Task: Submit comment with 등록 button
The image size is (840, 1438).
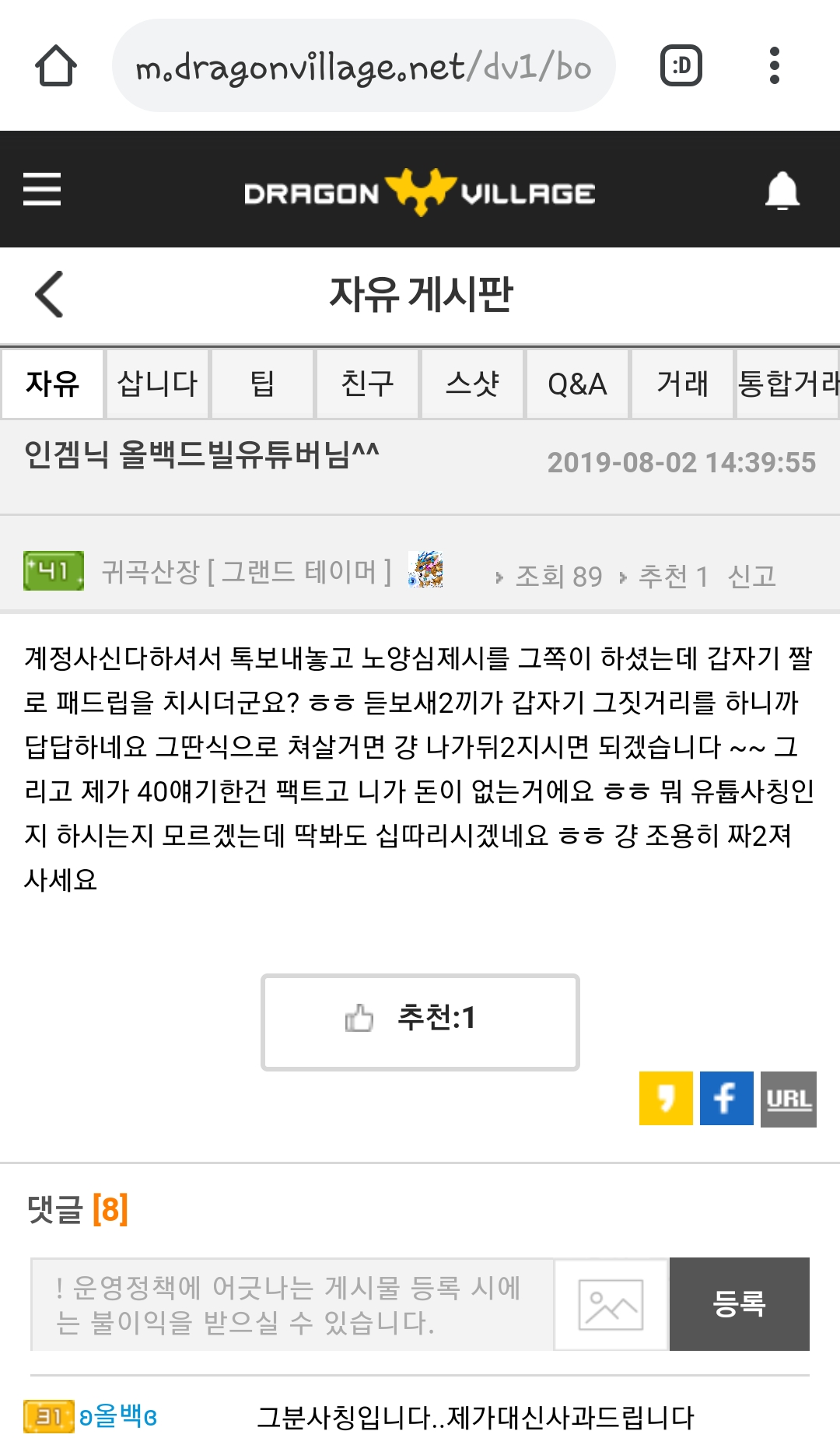Action: click(739, 1304)
